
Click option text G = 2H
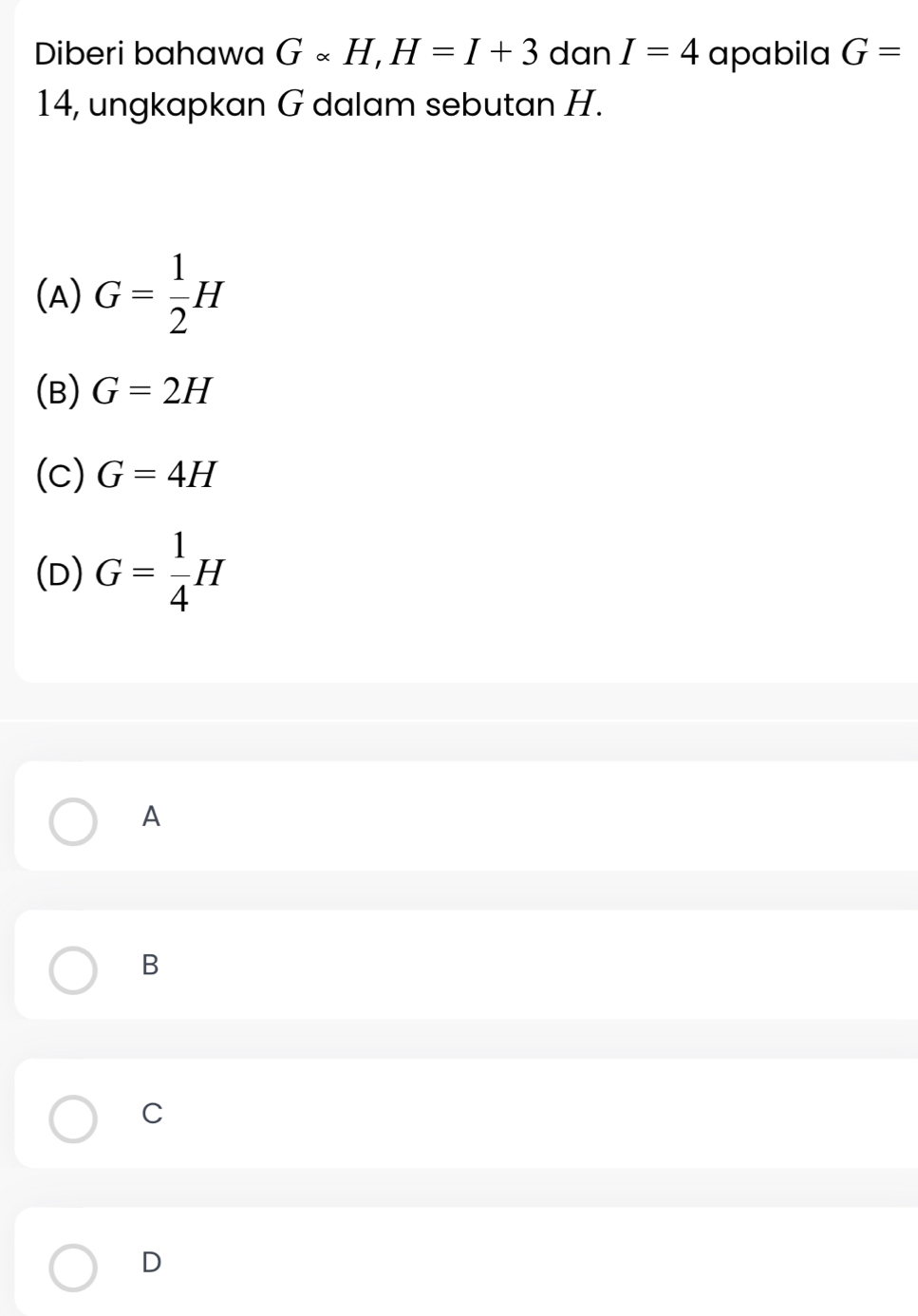tap(122, 389)
